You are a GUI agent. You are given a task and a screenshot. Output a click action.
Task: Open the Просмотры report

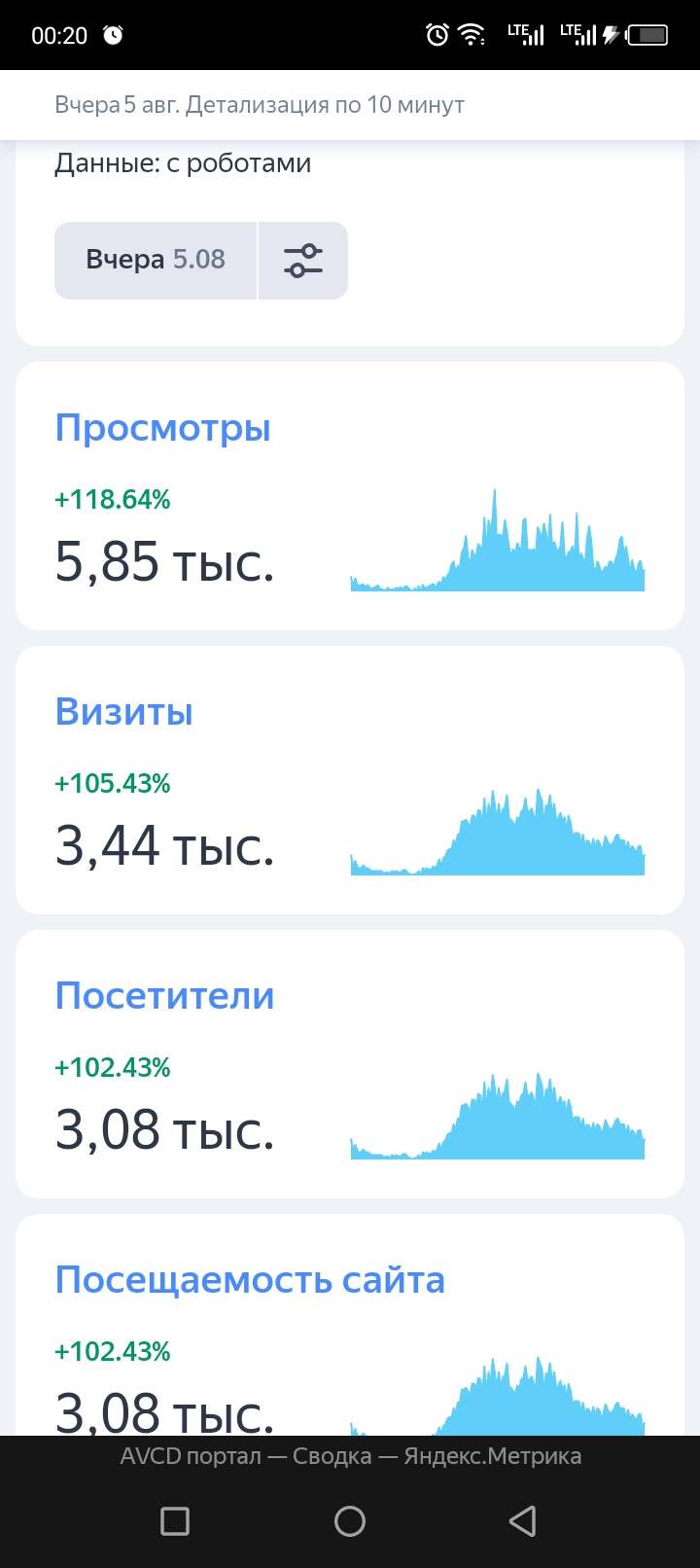pyautogui.click(x=162, y=428)
